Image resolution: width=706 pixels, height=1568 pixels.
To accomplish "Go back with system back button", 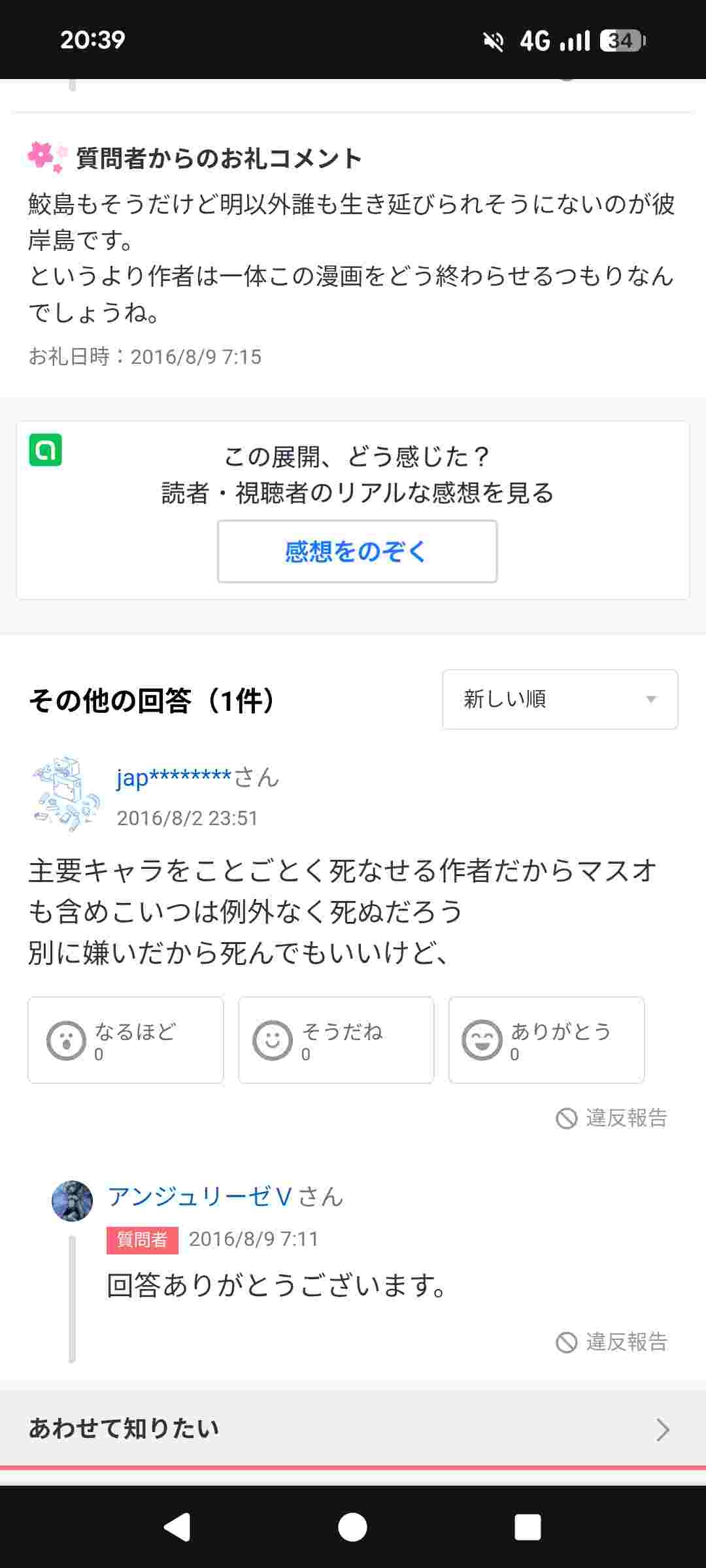I will [176, 1527].
